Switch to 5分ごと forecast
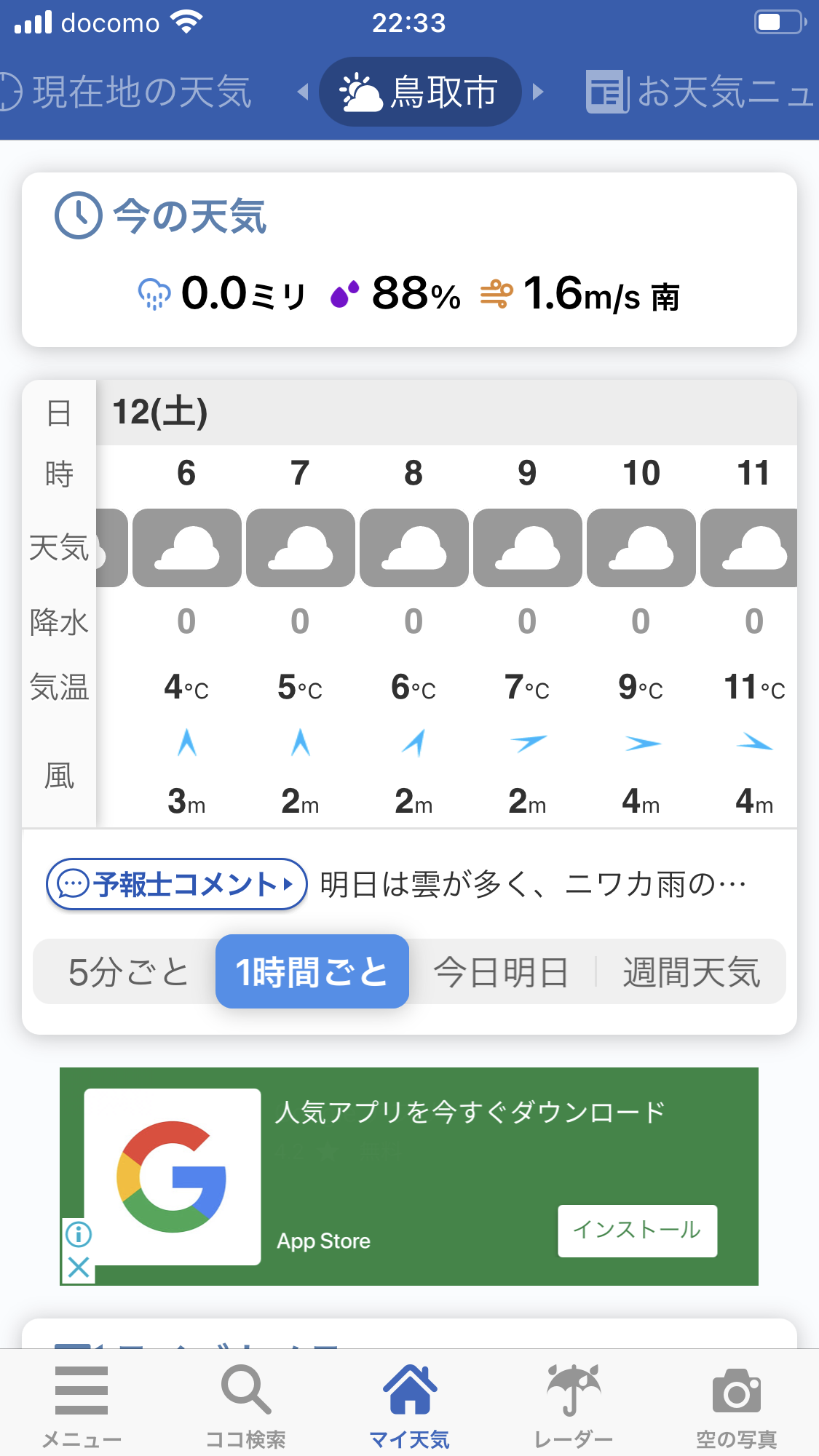819x1456 pixels. [128, 972]
